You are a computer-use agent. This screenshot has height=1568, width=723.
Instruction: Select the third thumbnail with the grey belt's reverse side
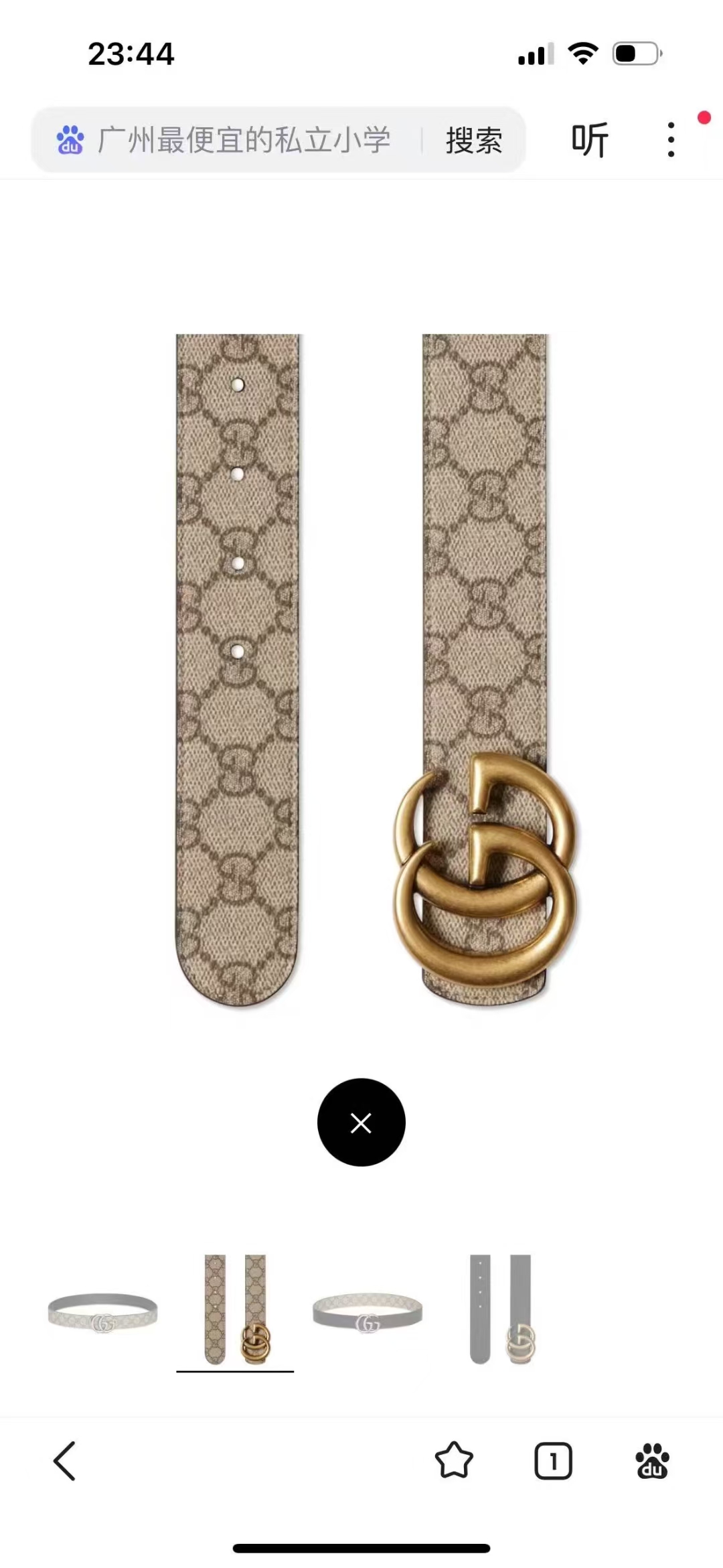pos(368,1311)
